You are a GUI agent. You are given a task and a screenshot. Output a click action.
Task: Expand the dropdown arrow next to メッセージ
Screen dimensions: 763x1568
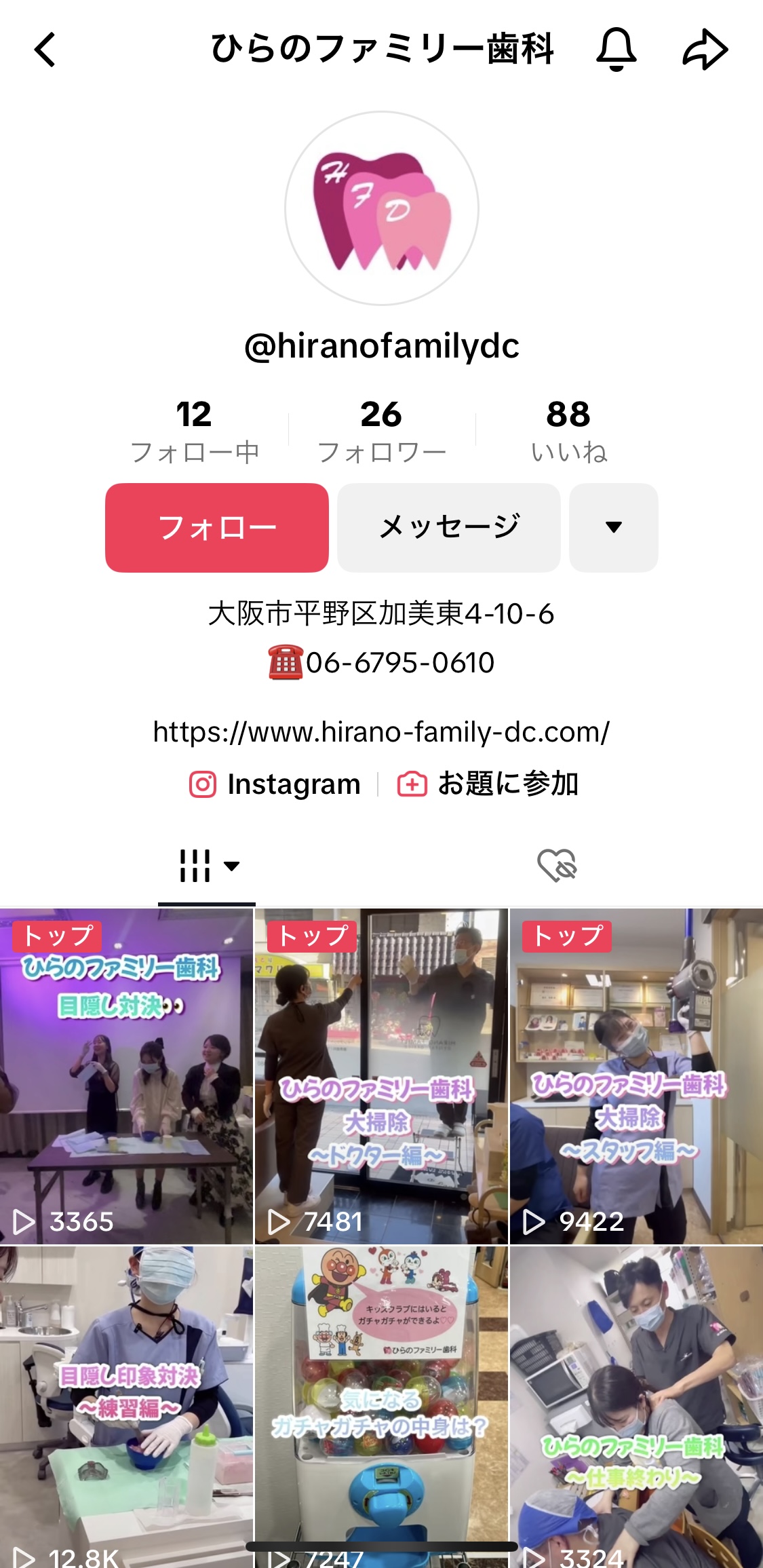[x=613, y=527]
